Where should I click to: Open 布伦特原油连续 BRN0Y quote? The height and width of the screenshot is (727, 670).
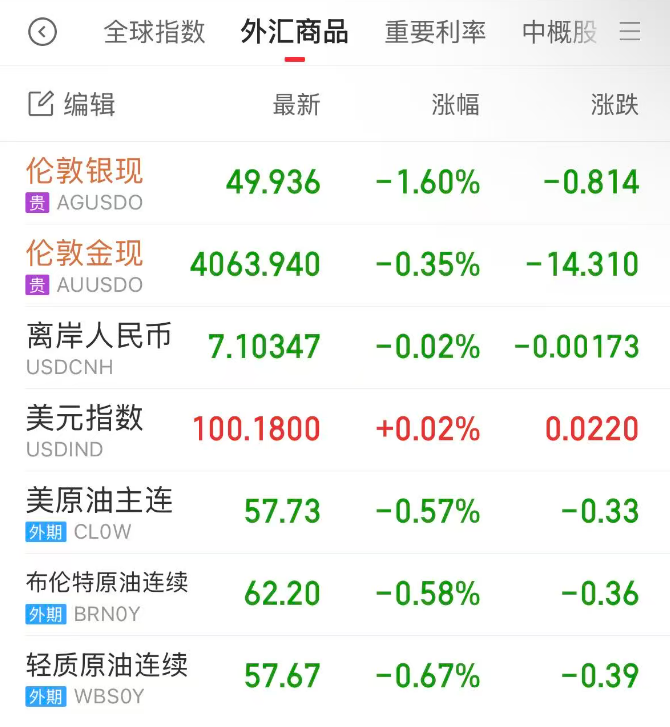107,593
